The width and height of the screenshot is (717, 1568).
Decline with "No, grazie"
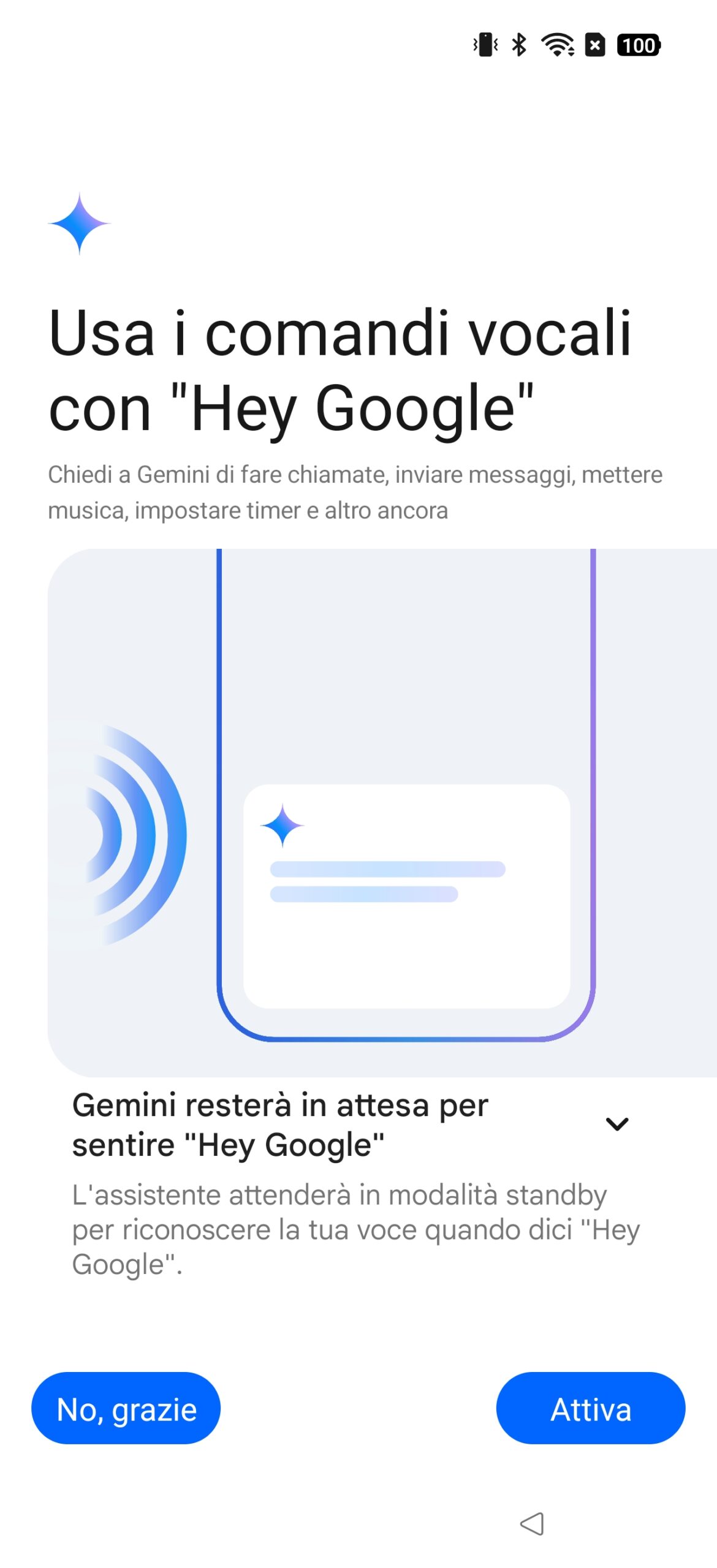(x=126, y=1408)
